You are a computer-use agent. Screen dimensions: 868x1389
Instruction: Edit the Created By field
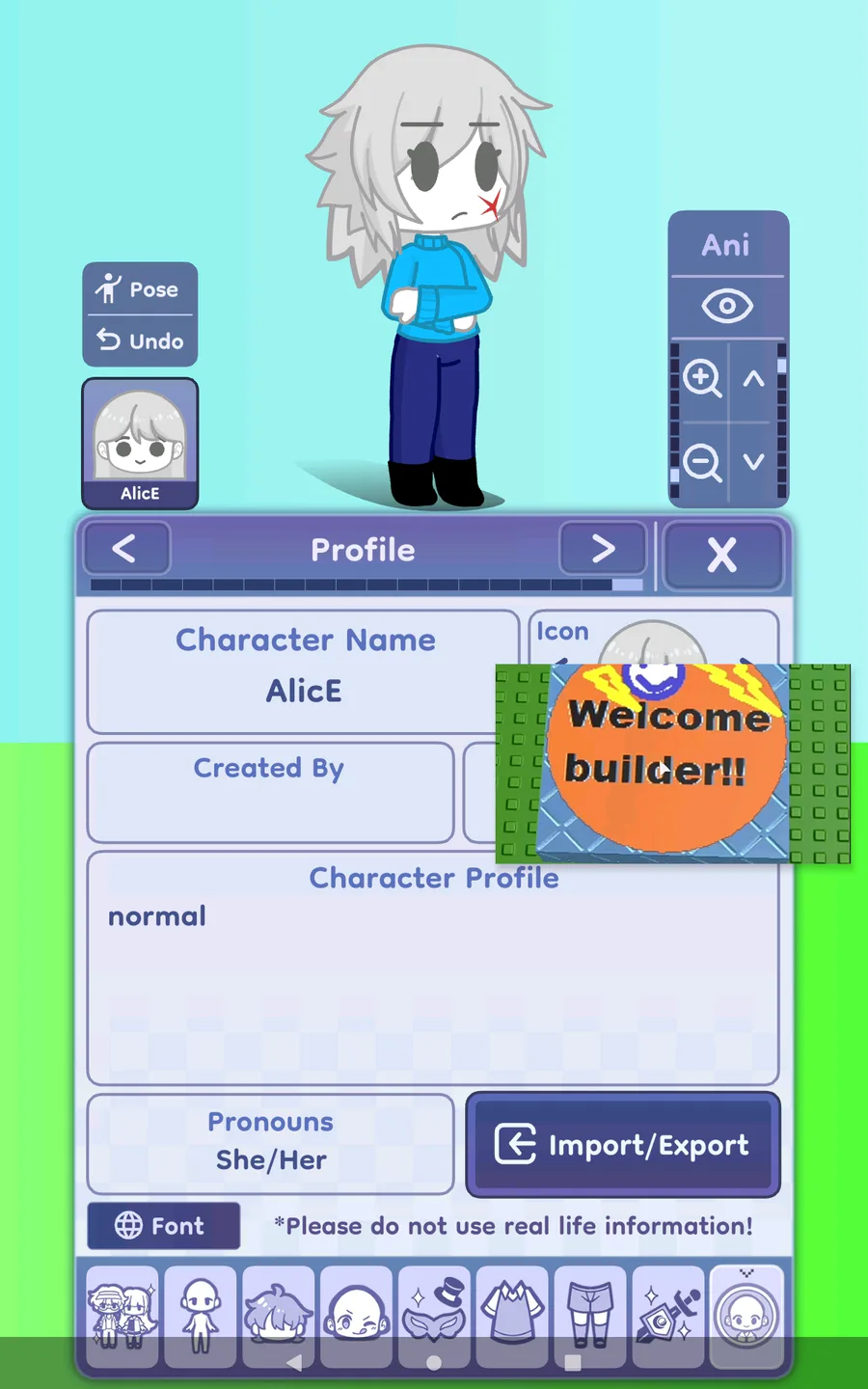pos(270,792)
